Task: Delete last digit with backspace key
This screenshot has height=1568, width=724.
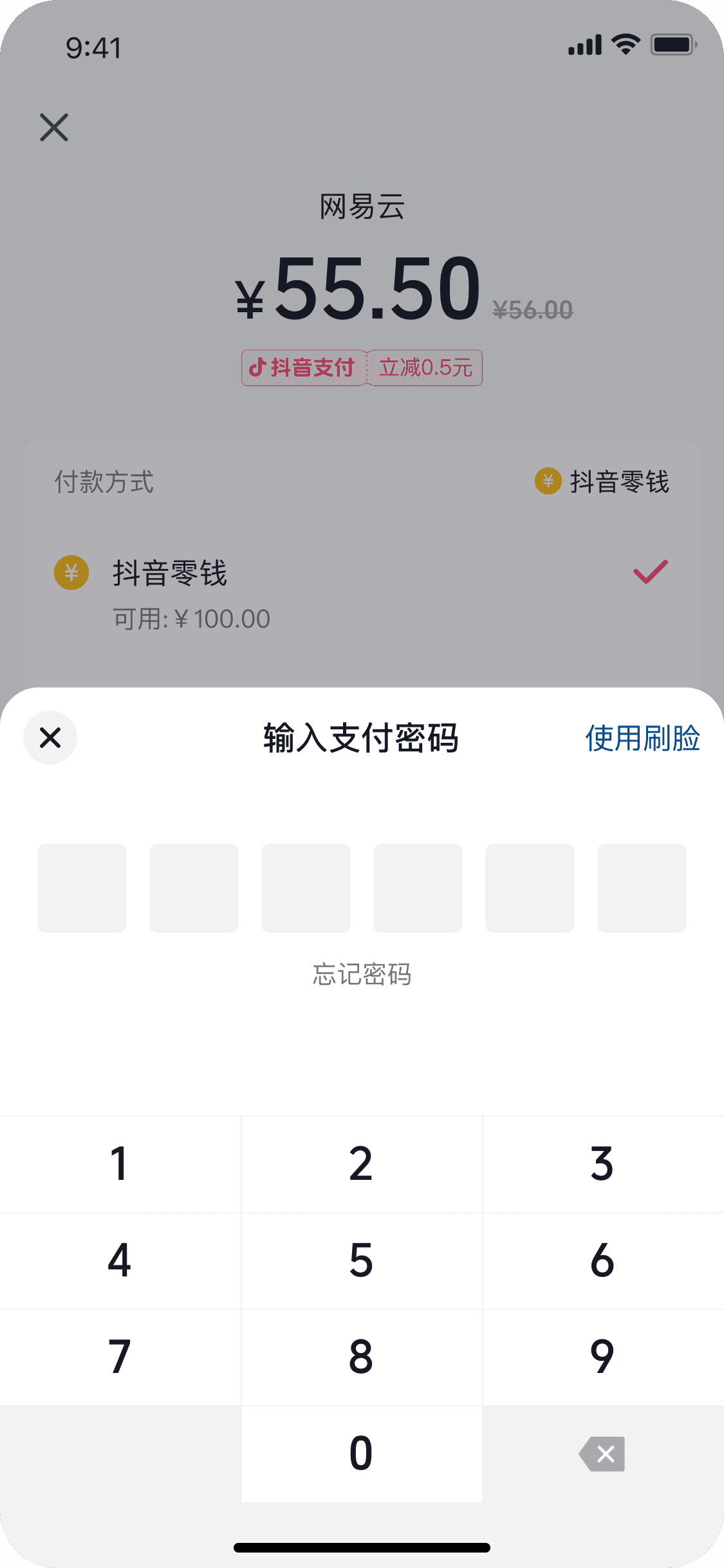Action: pyautogui.click(x=603, y=1454)
